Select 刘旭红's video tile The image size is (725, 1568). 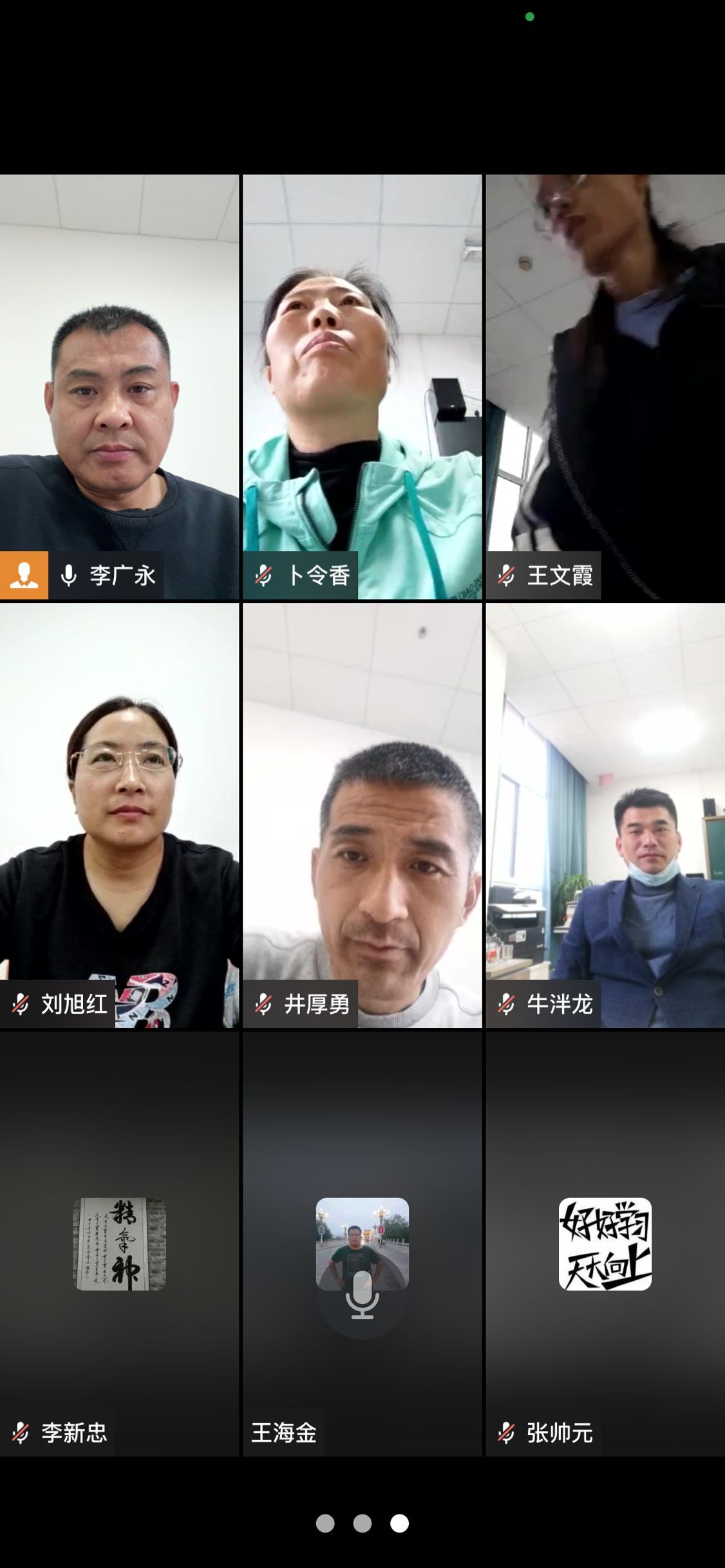pyautogui.click(x=119, y=815)
